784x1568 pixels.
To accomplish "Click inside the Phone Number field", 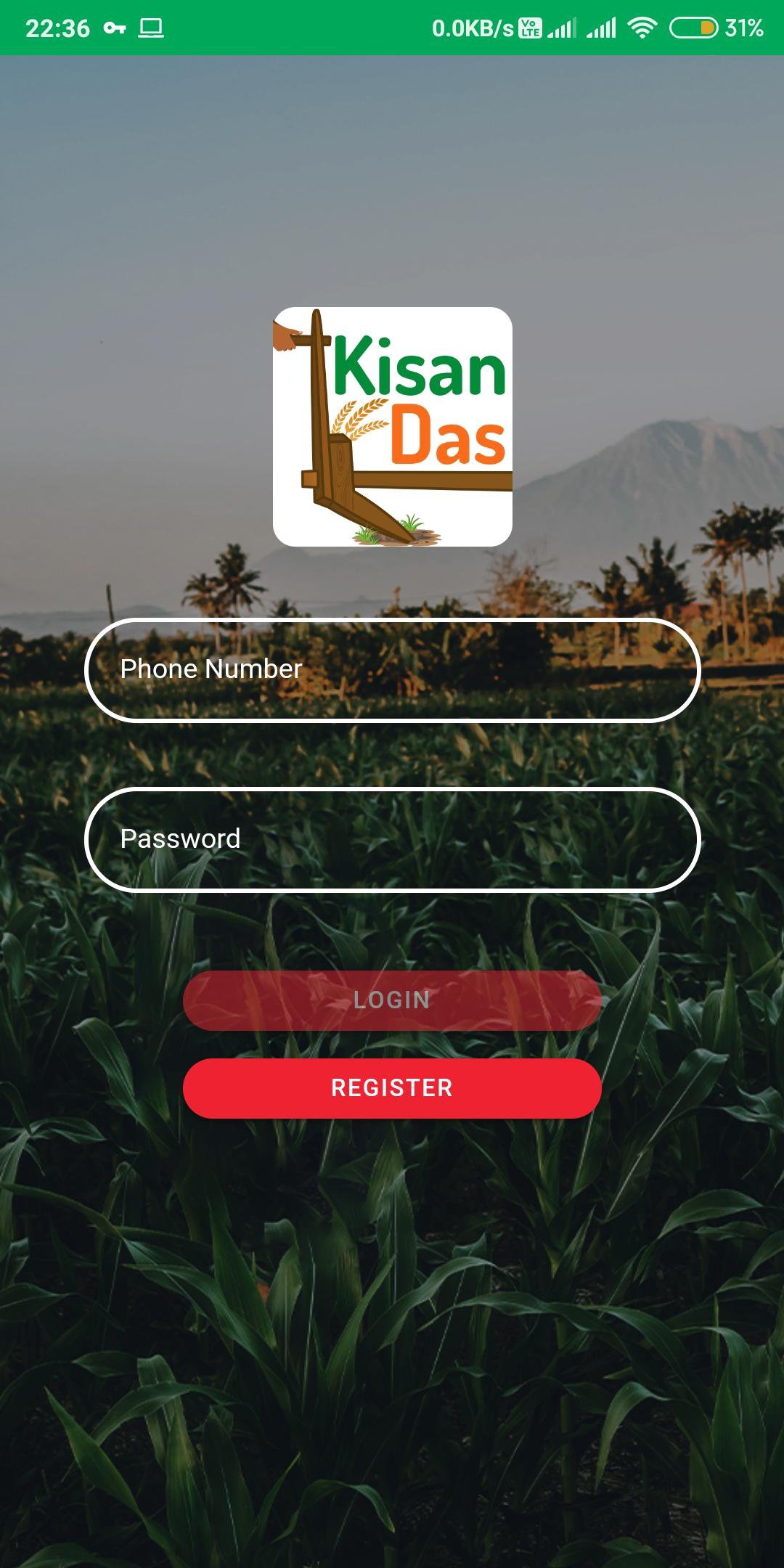I will click(392, 670).
